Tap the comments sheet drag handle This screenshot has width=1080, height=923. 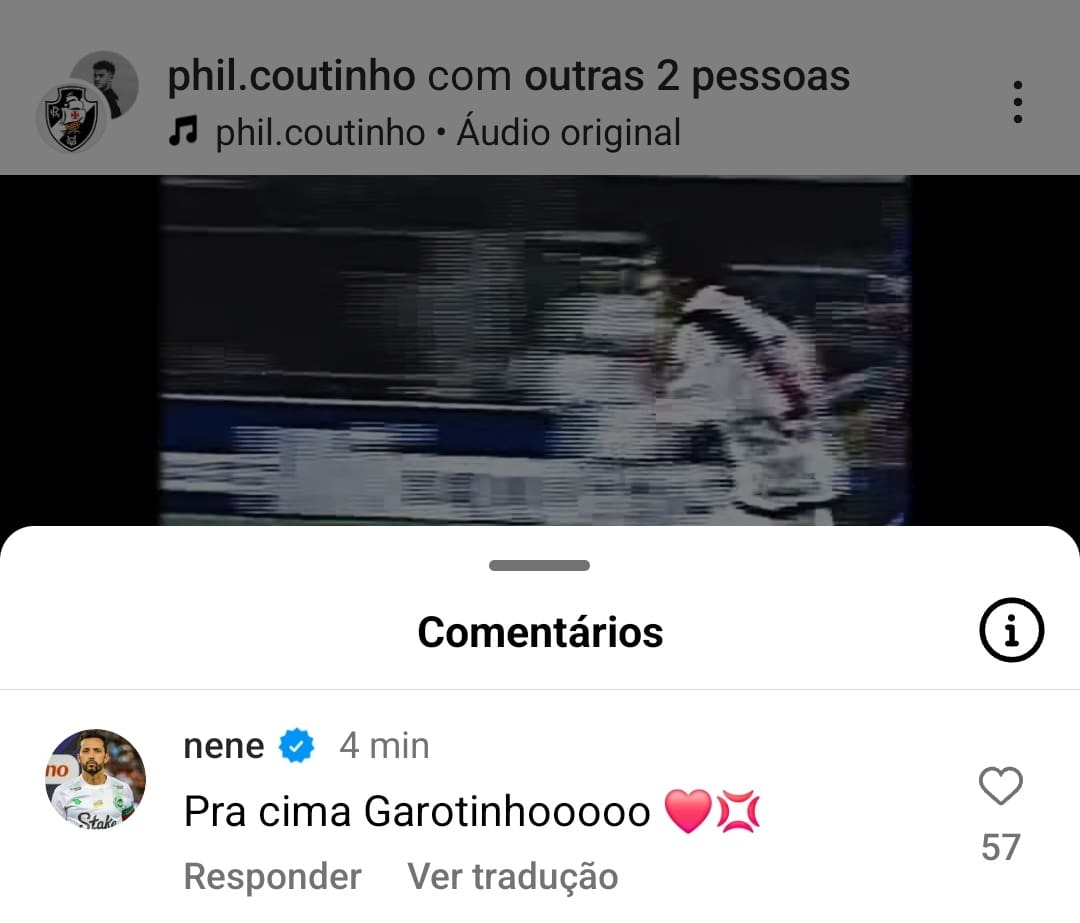pyautogui.click(x=539, y=565)
